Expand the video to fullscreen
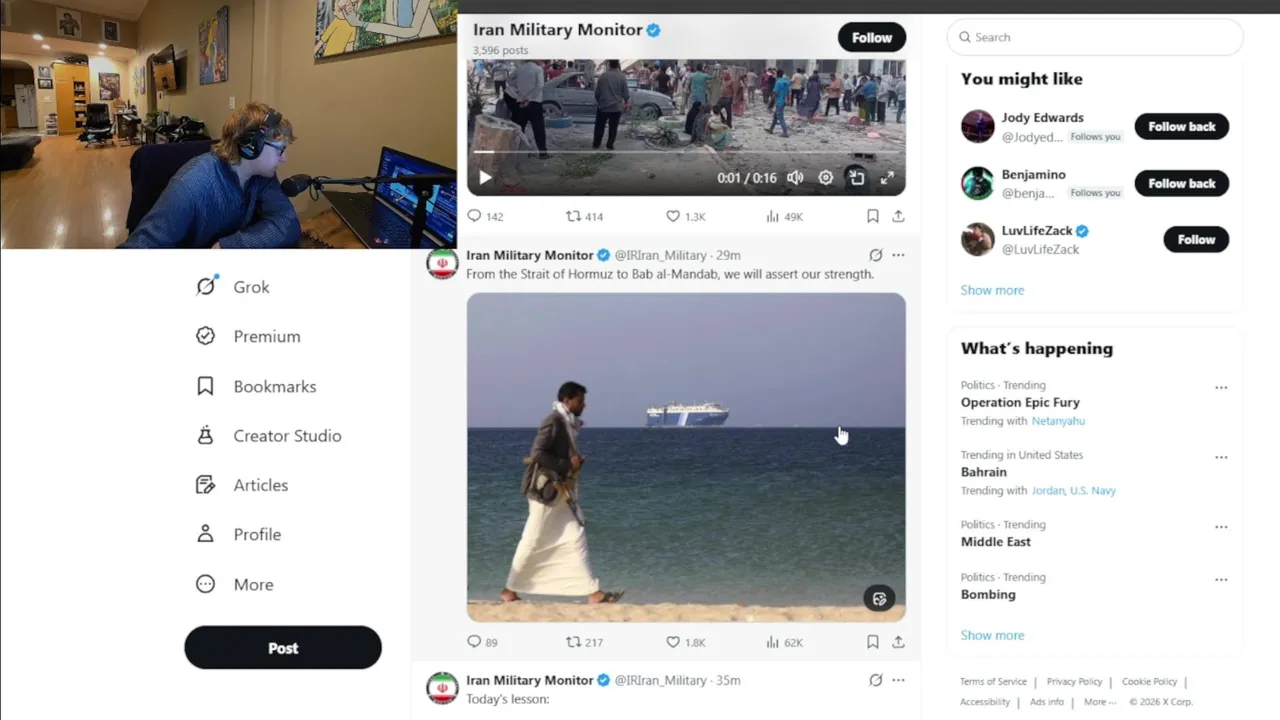This screenshot has width=1280, height=720. coord(887,178)
